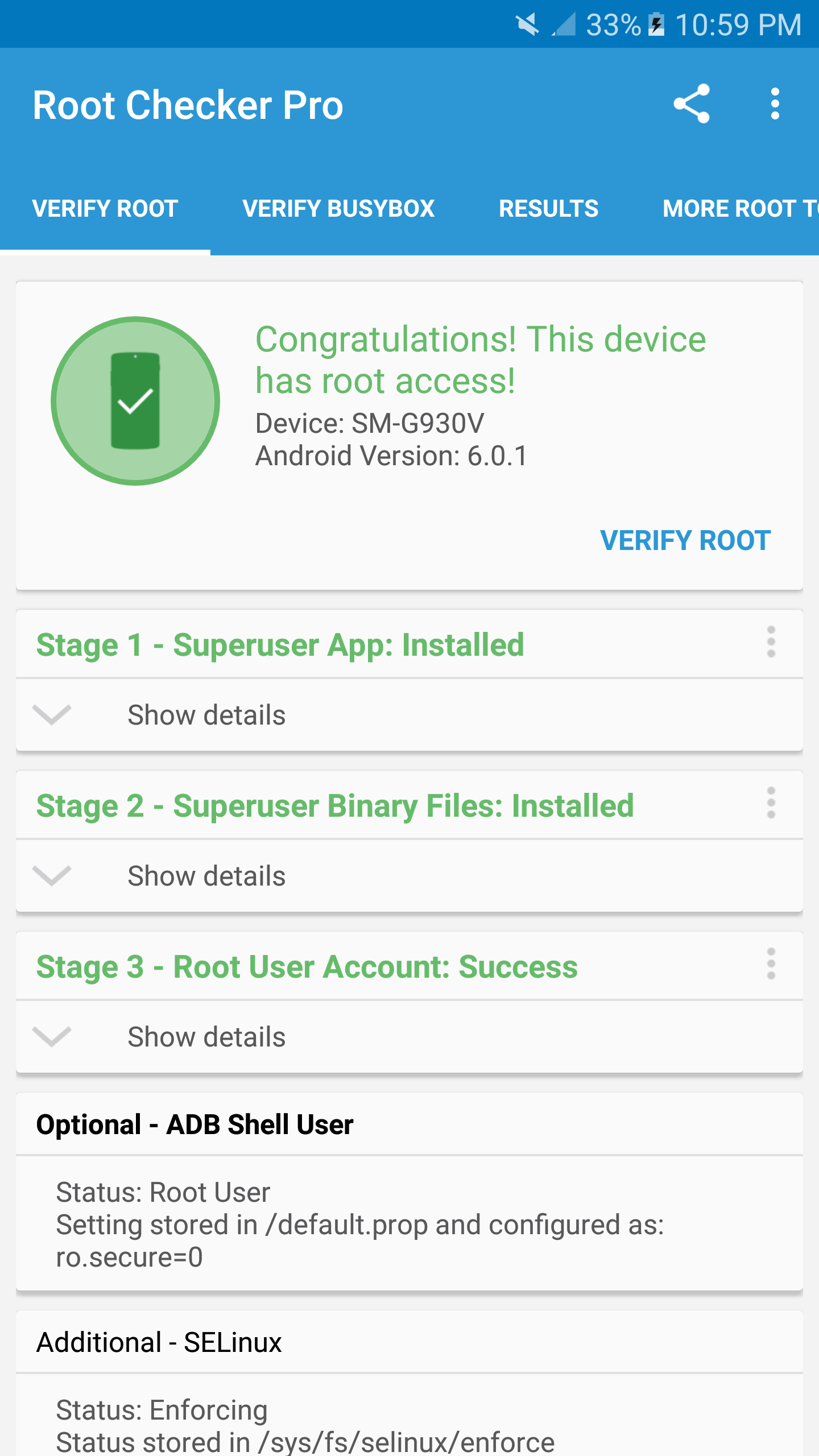Open options menu for Stage 3 card

click(771, 964)
